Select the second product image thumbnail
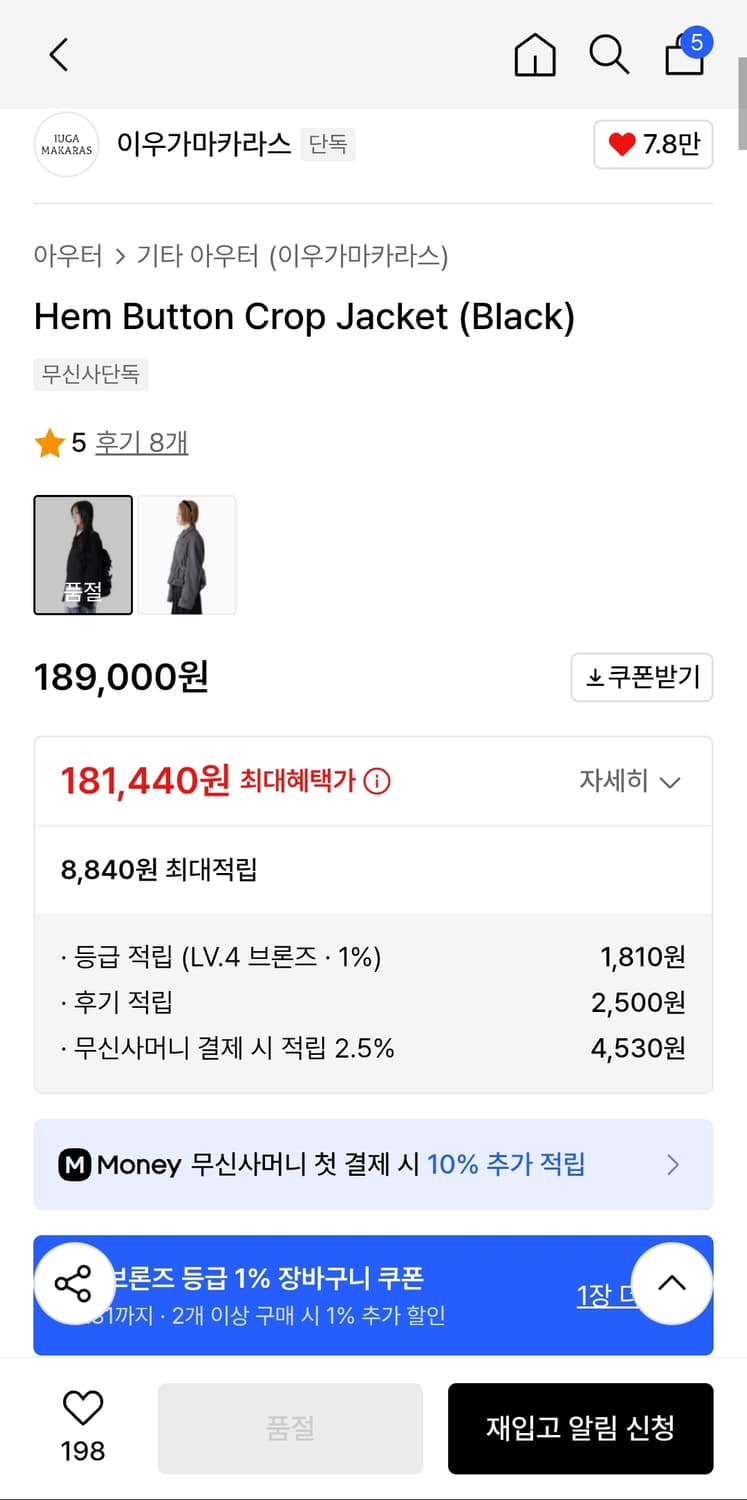The image size is (747, 1500). (187, 555)
